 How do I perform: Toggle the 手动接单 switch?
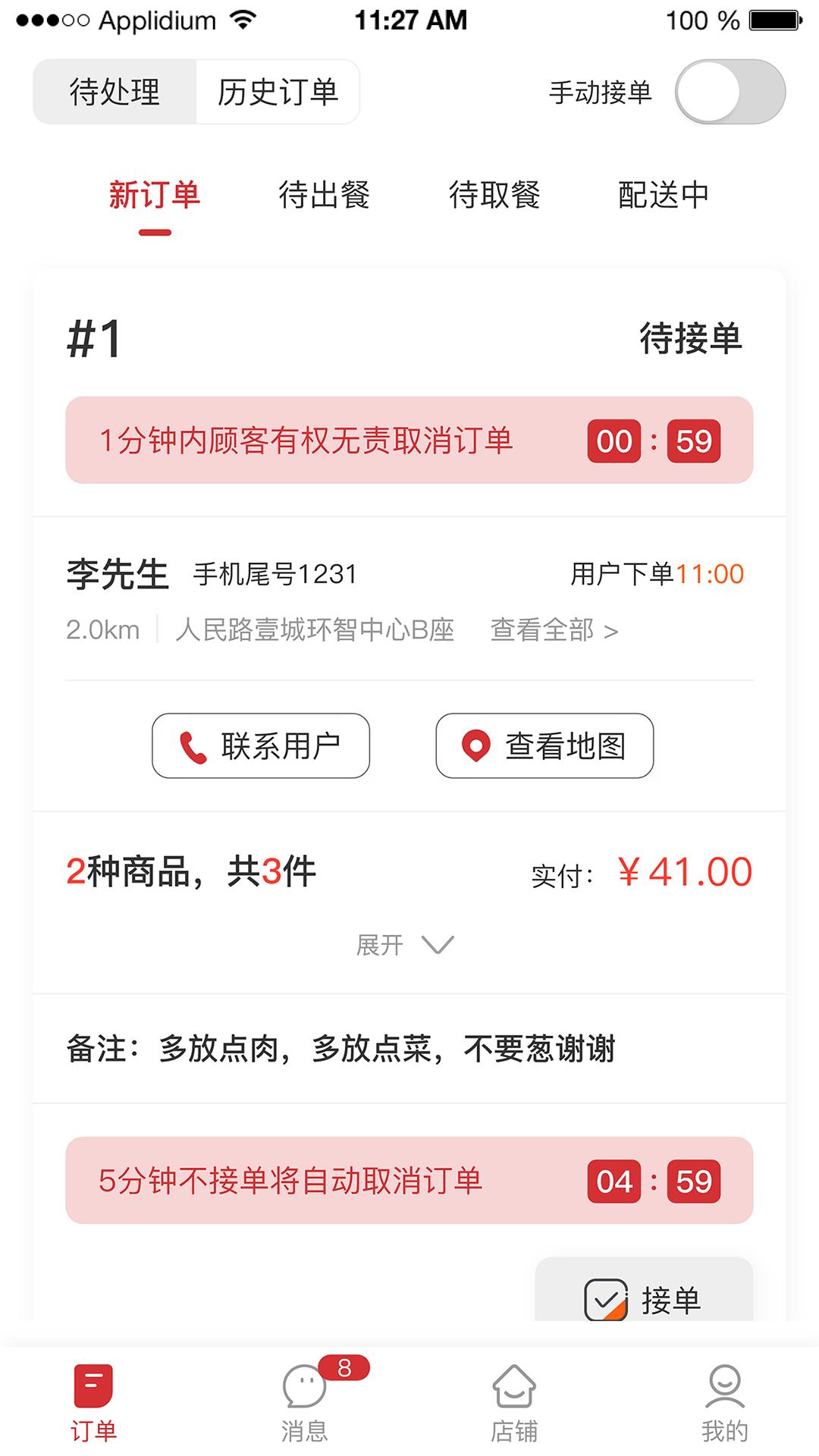[x=730, y=93]
